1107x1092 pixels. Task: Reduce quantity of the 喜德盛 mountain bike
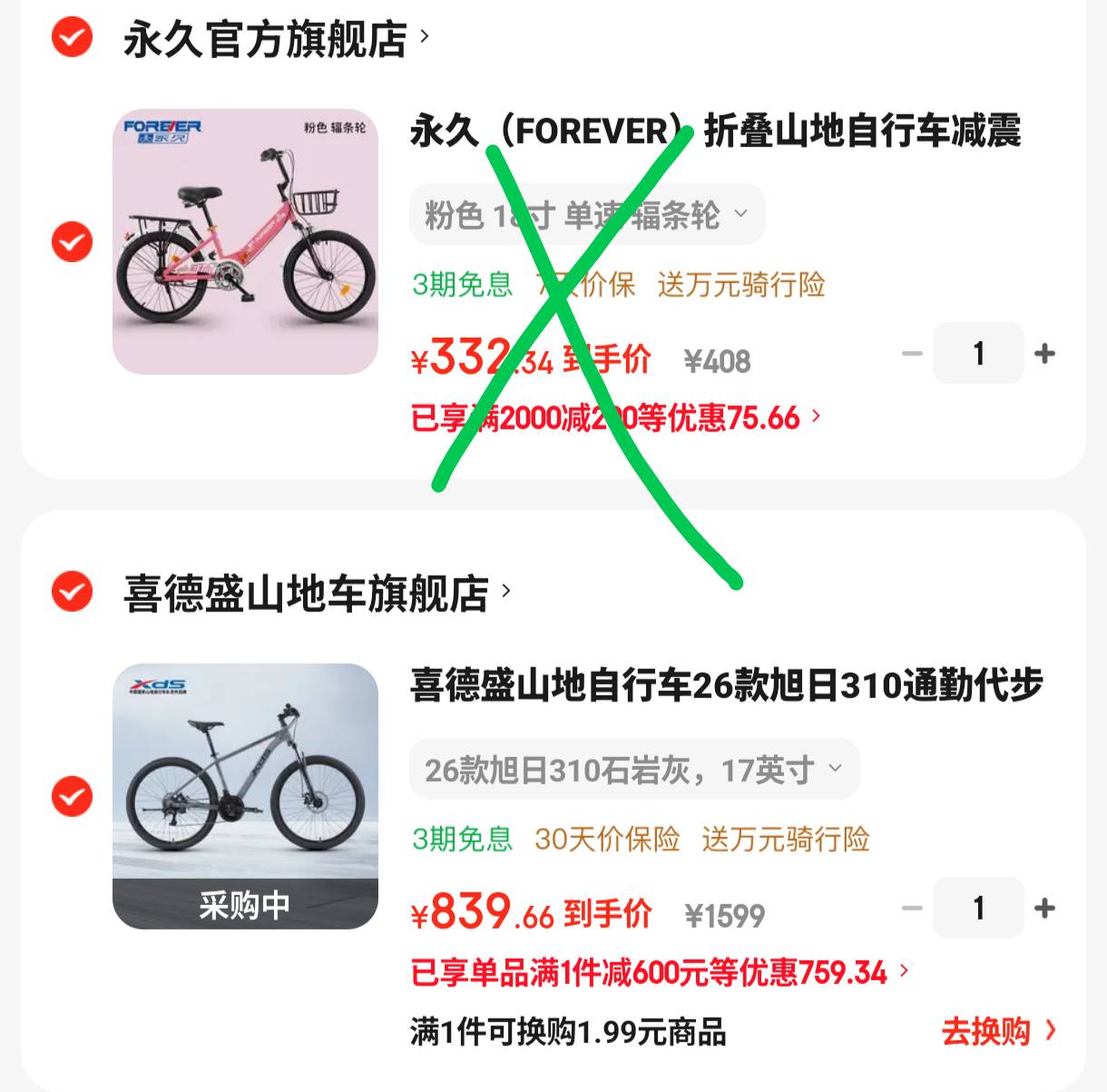point(912,908)
